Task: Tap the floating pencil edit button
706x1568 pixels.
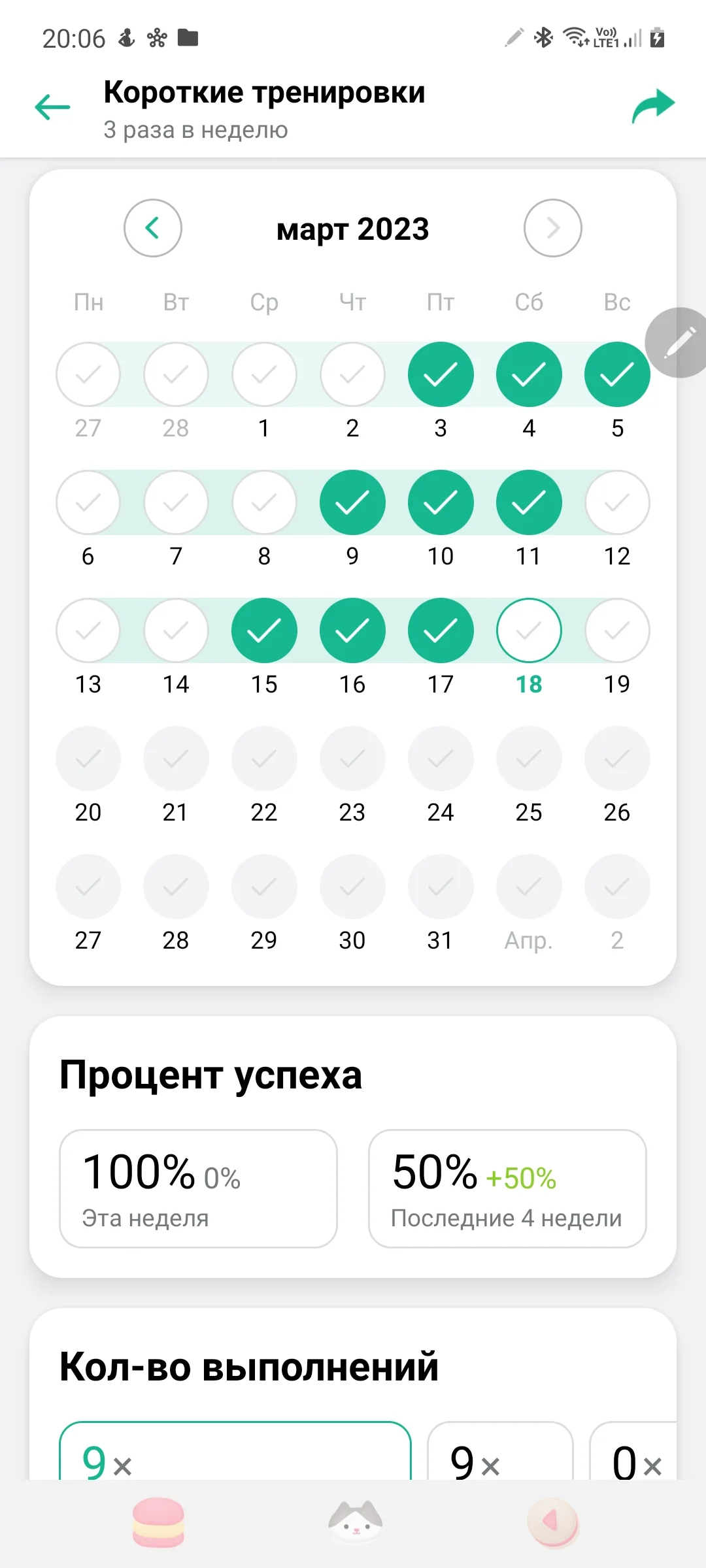Action: (679, 342)
